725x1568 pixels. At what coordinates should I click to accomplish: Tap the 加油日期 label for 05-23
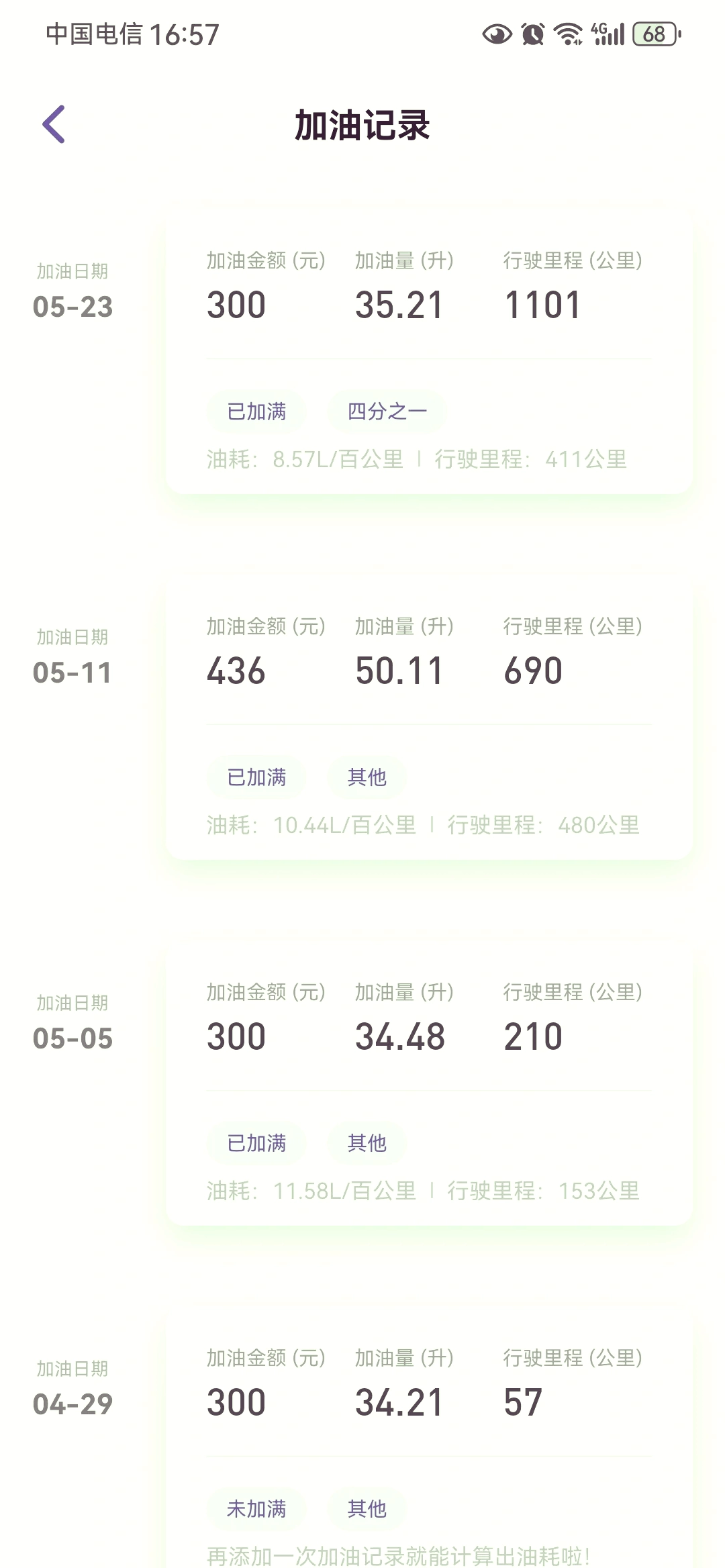coord(74,271)
